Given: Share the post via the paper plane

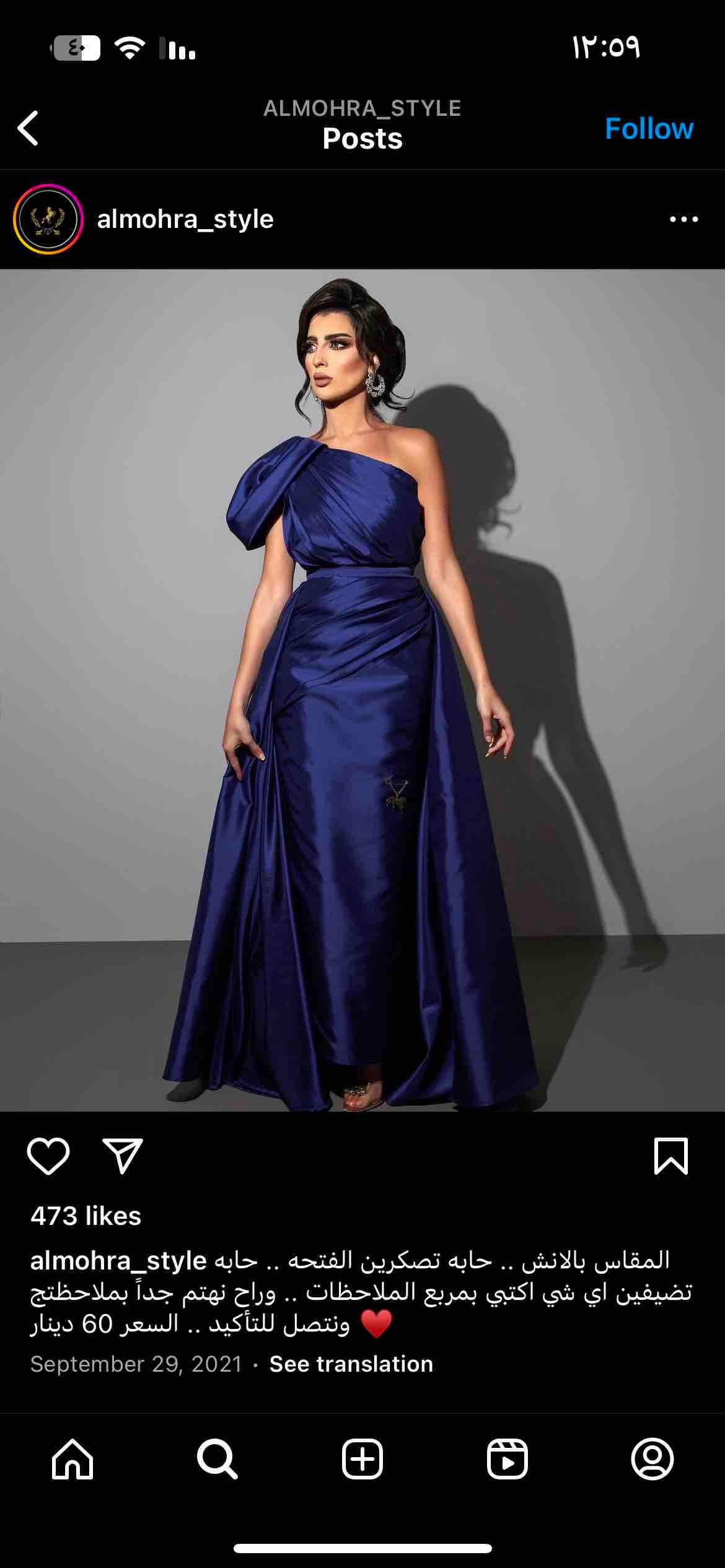Looking at the screenshot, I should pos(122,1156).
